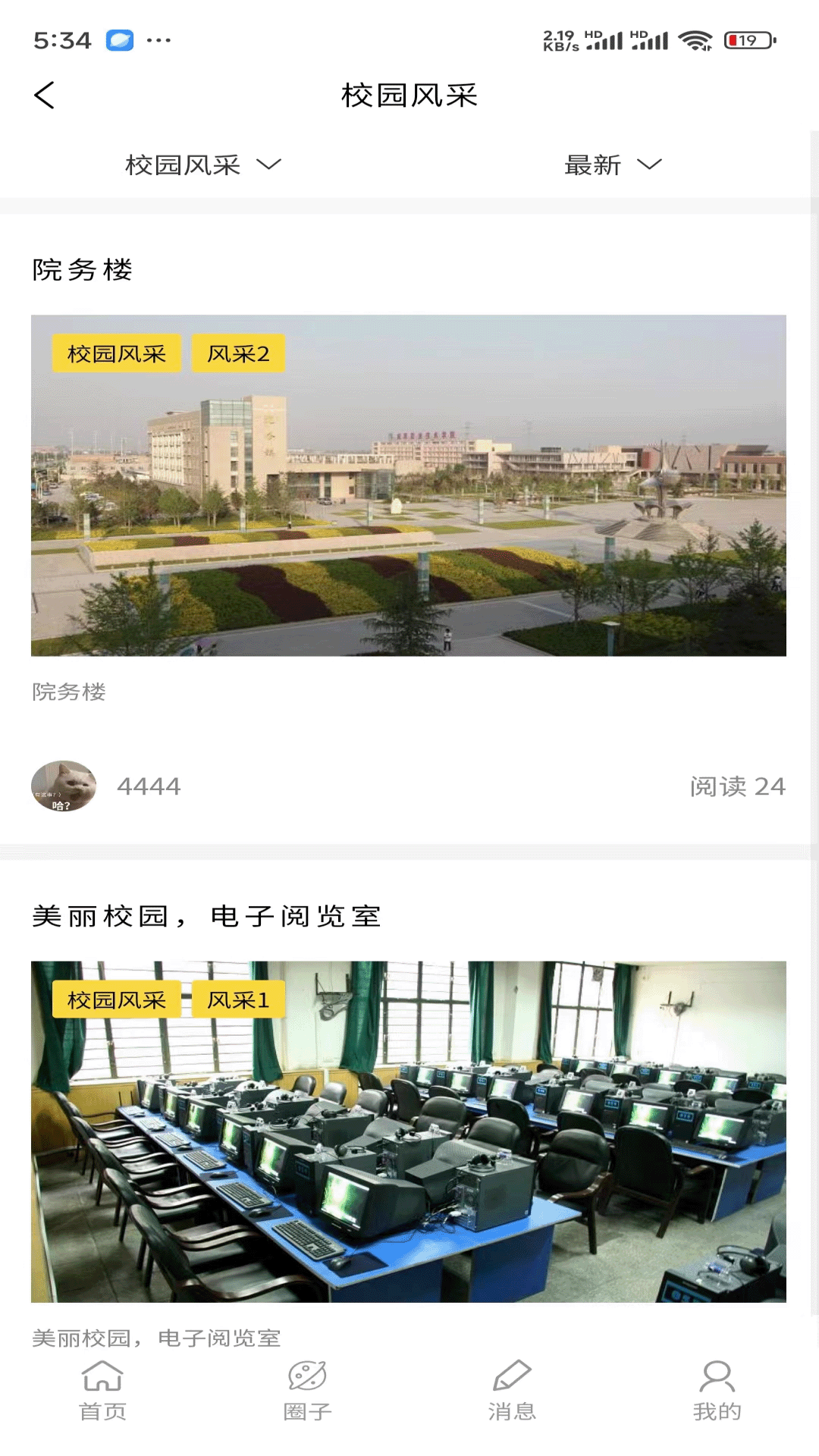
Task: Tap the battery indicator showing 19
Action: (747, 42)
